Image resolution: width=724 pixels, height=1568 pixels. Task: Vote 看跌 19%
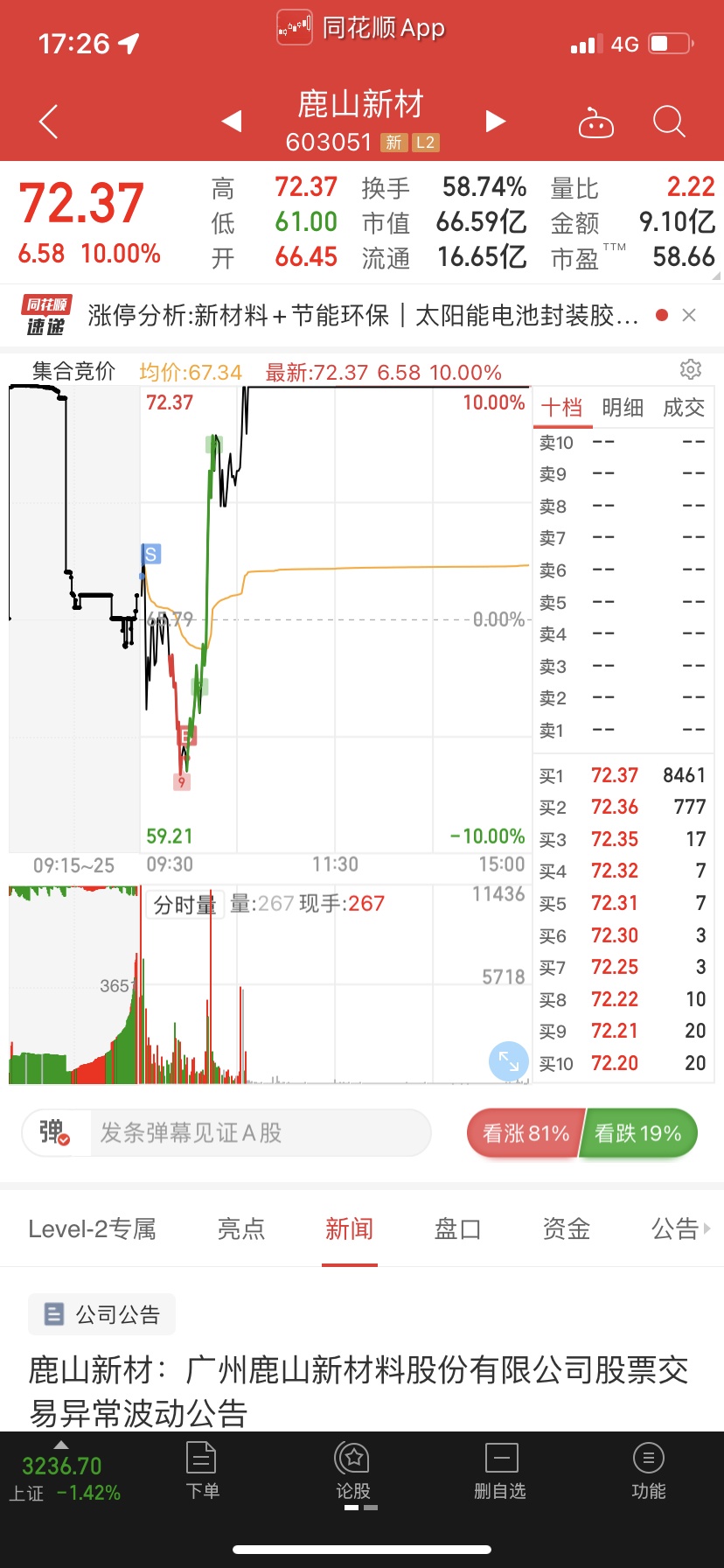pos(639,1133)
